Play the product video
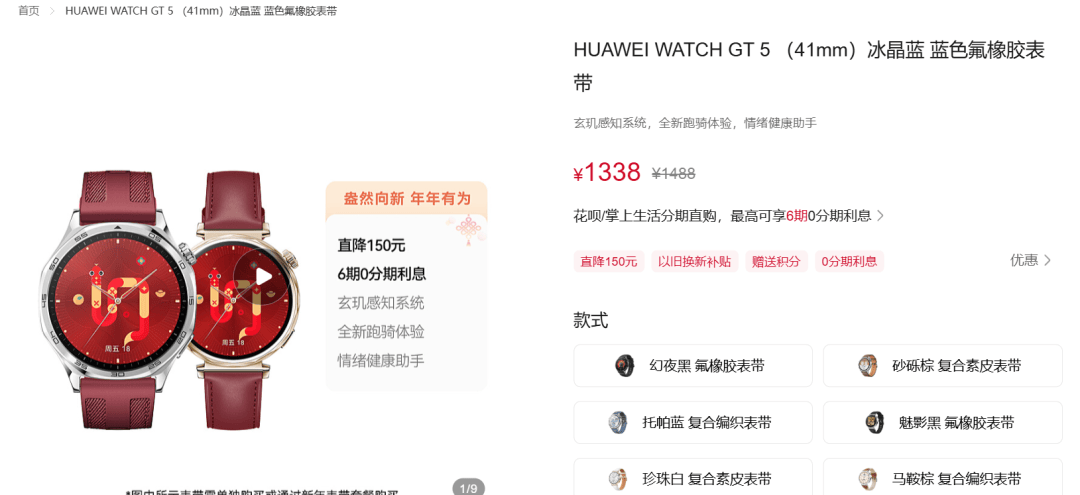This screenshot has height=495, width=1080. pyautogui.click(x=263, y=277)
